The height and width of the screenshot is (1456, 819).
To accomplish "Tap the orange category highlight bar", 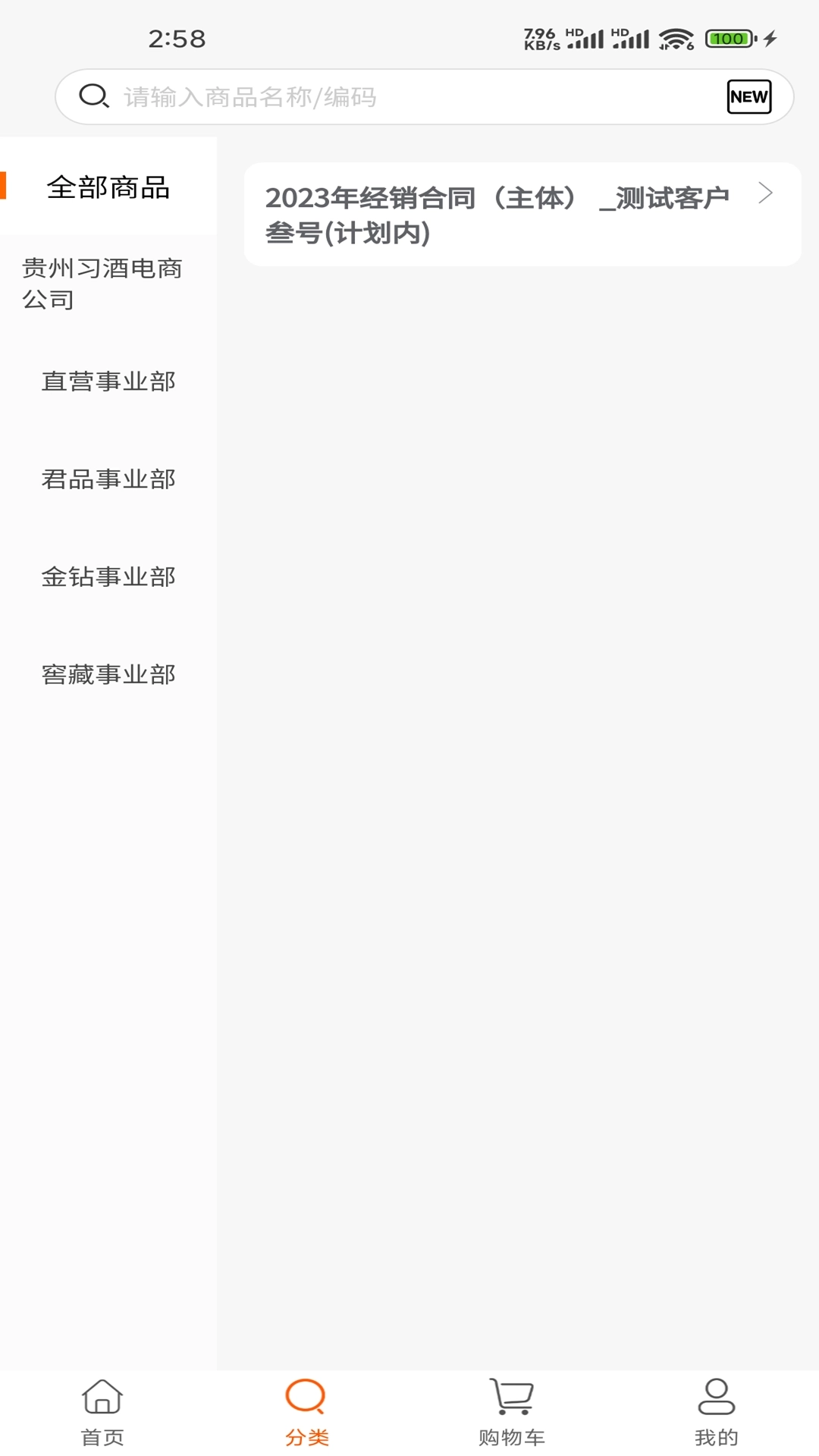I will [x=5, y=185].
